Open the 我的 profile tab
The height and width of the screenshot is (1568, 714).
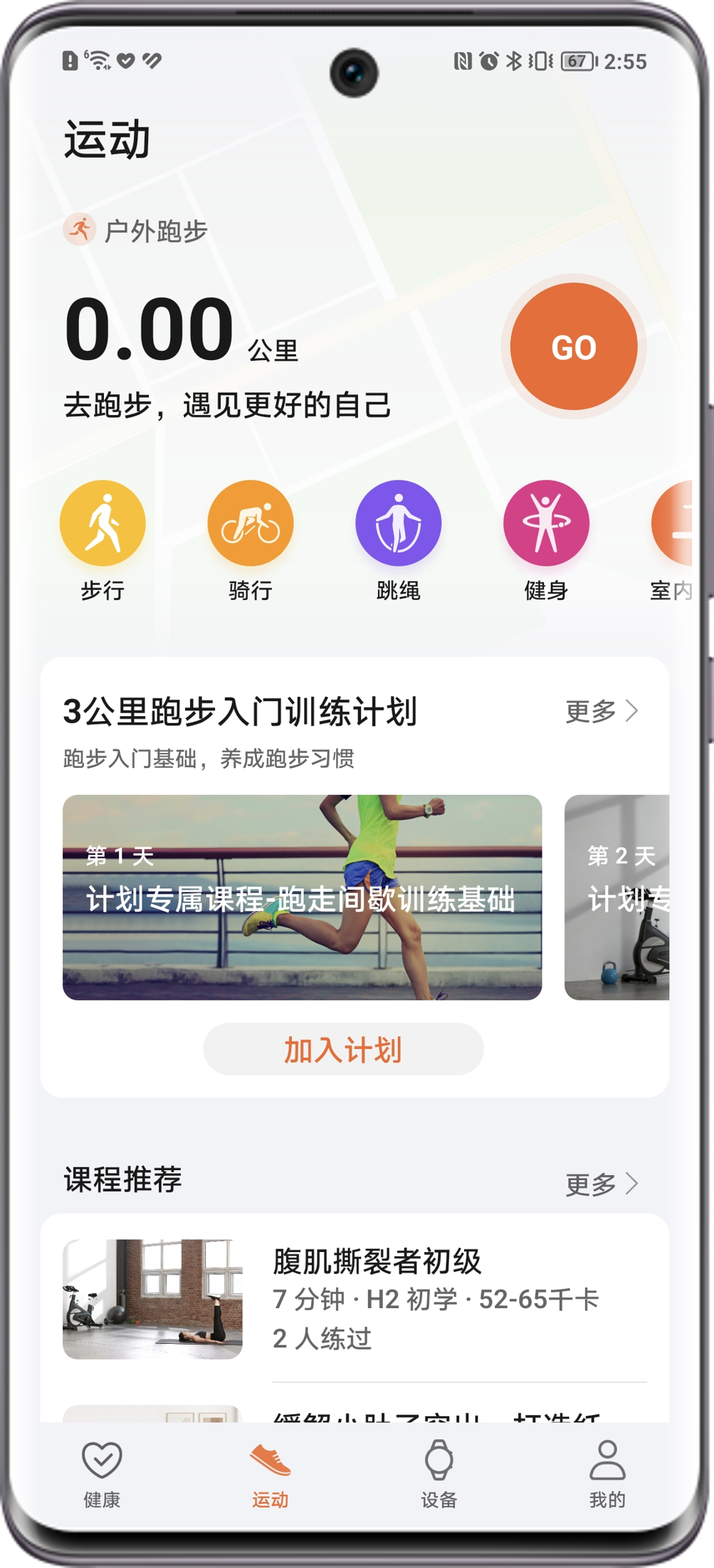point(607,1473)
